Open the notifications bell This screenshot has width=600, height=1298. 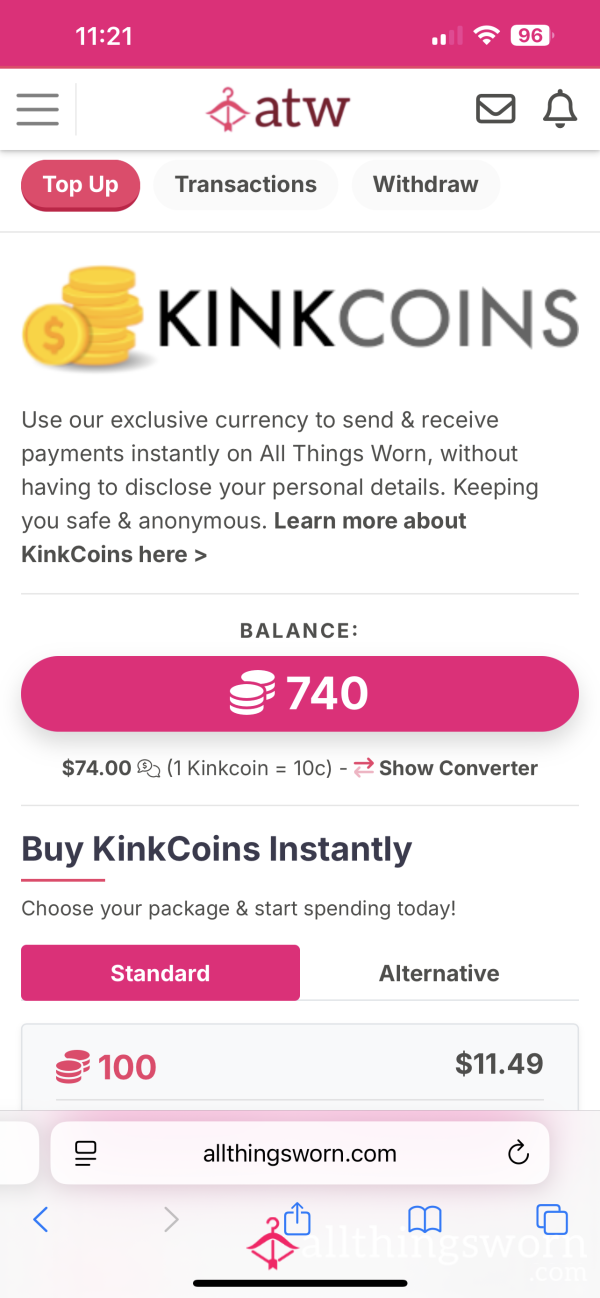pyautogui.click(x=560, y=109)
